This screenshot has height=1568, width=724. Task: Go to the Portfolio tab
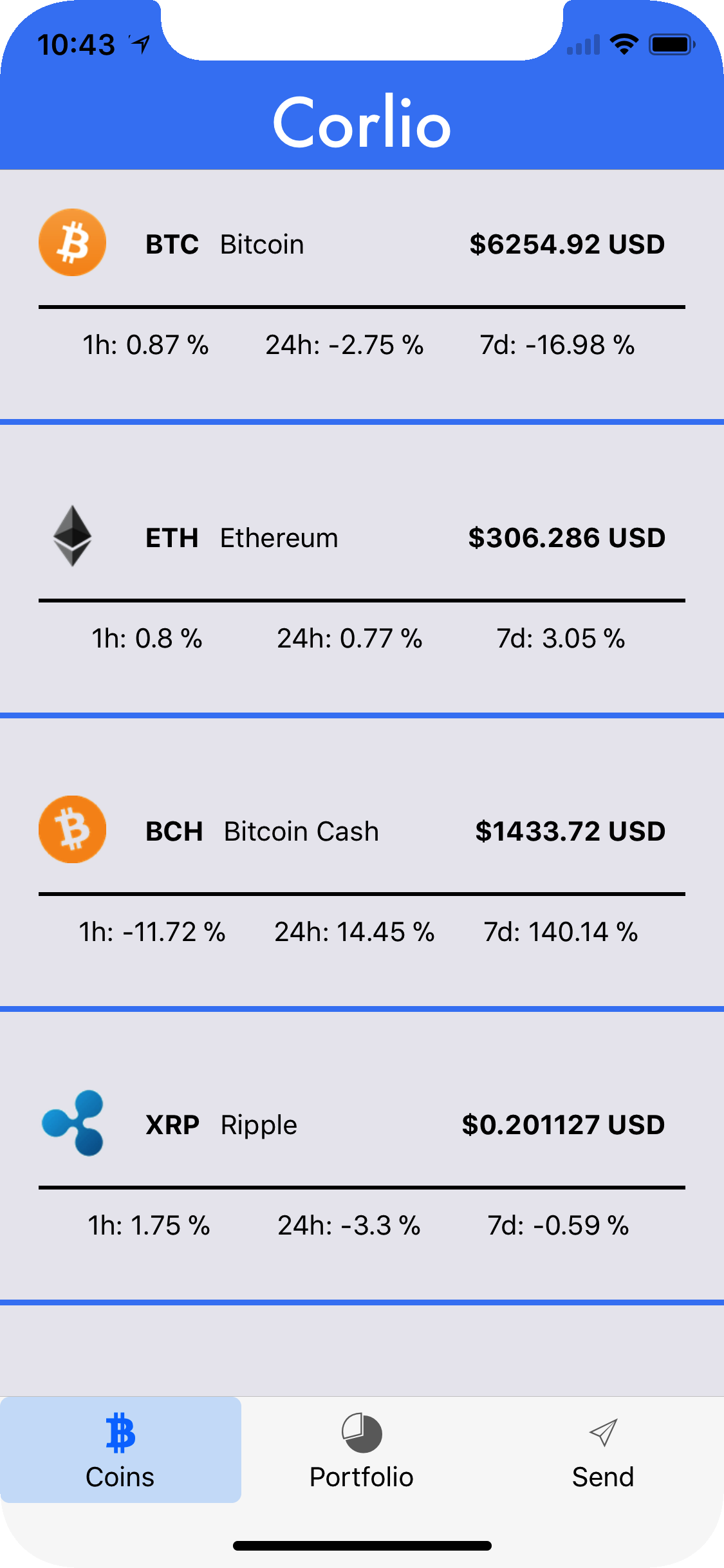click(x=362, y=1450)
